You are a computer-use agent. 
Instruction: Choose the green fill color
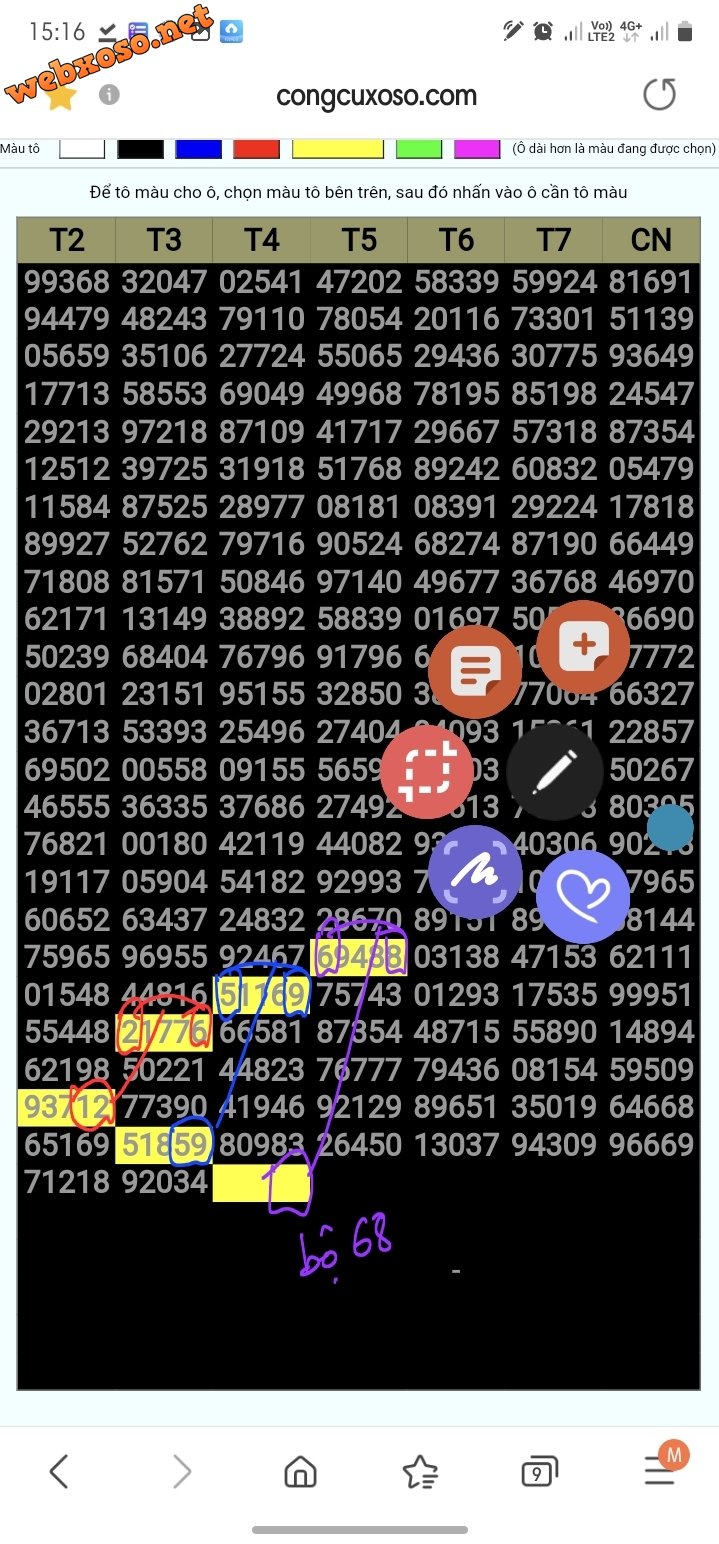(419, 149)
